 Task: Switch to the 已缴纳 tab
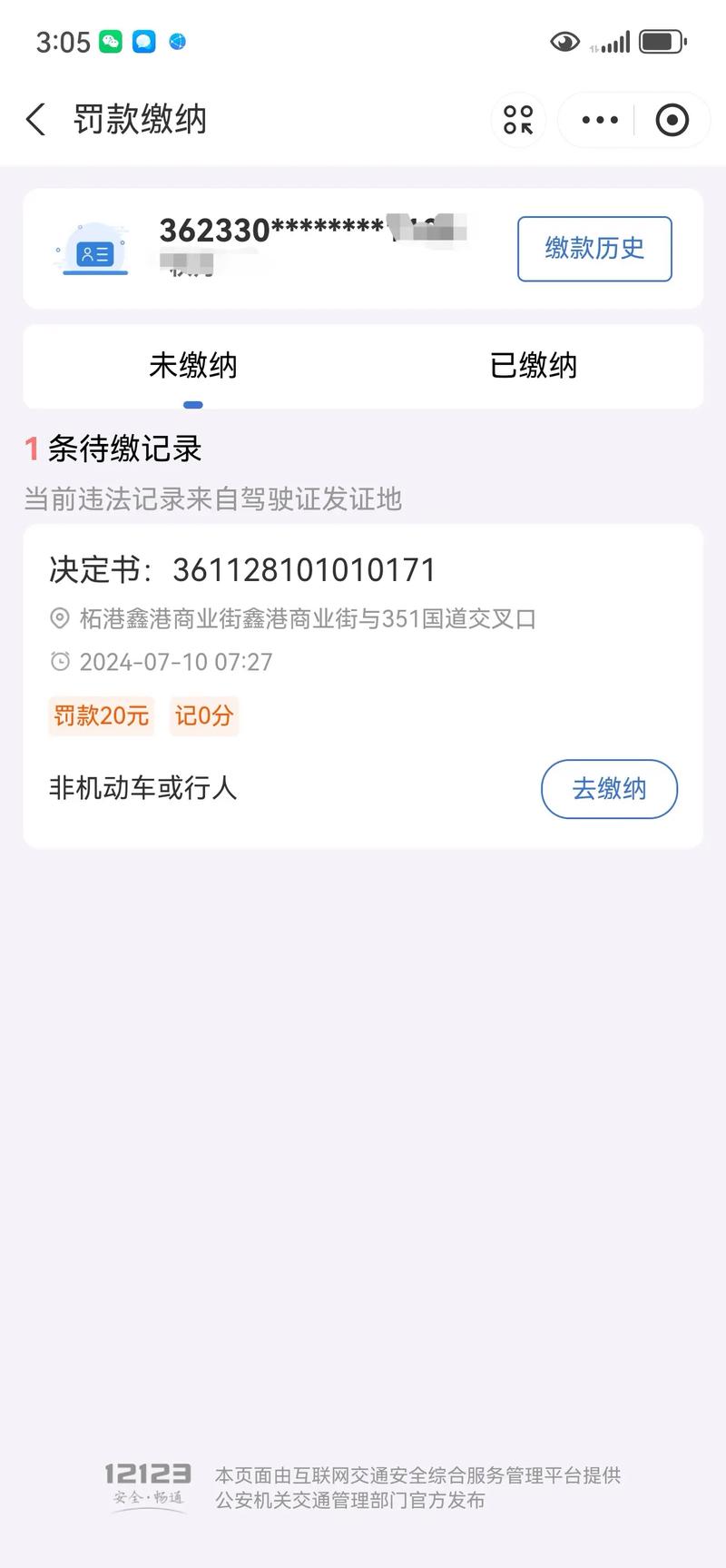[534, 367]
